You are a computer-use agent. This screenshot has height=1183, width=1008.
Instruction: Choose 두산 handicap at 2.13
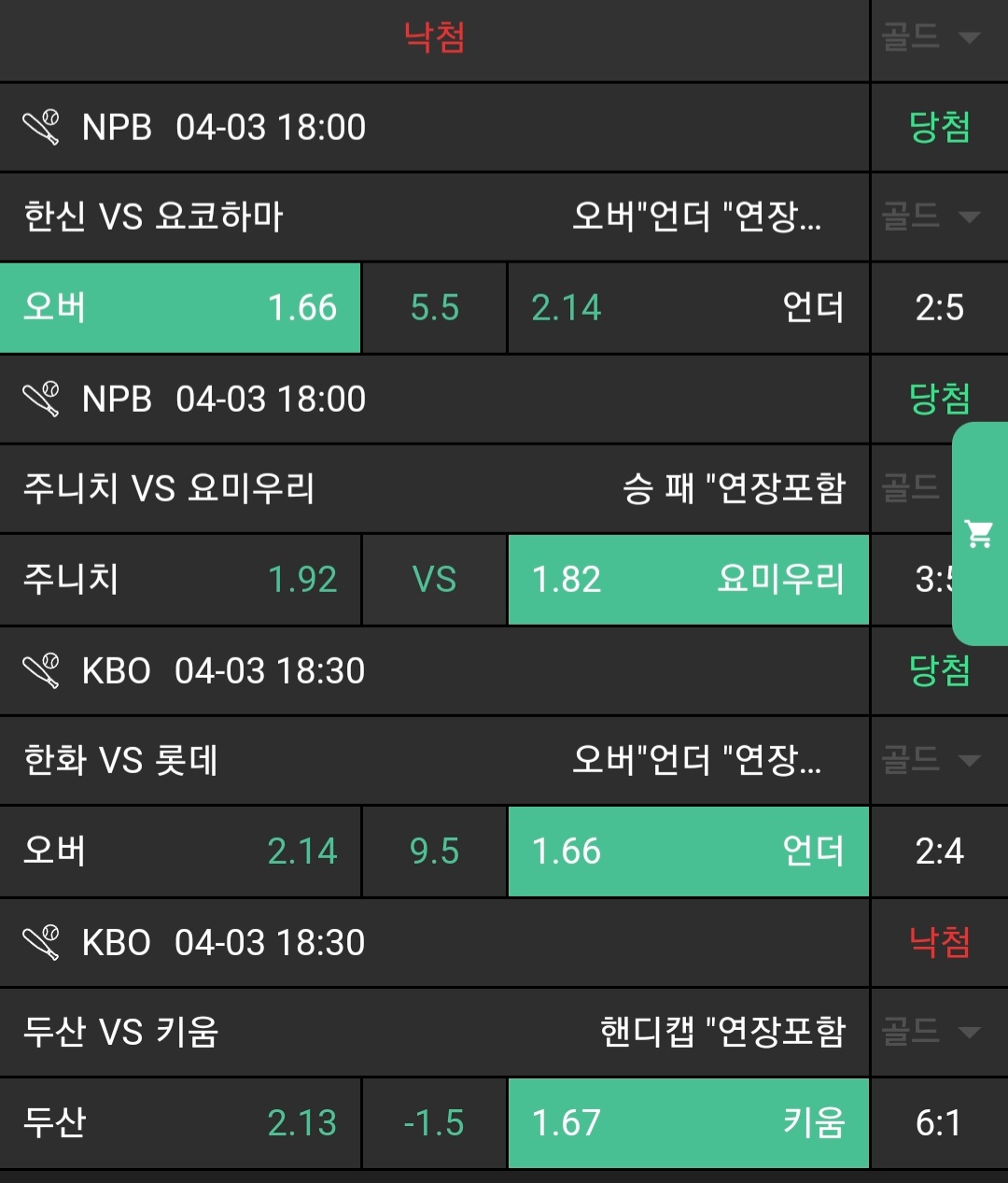(x=180, y=1123)
